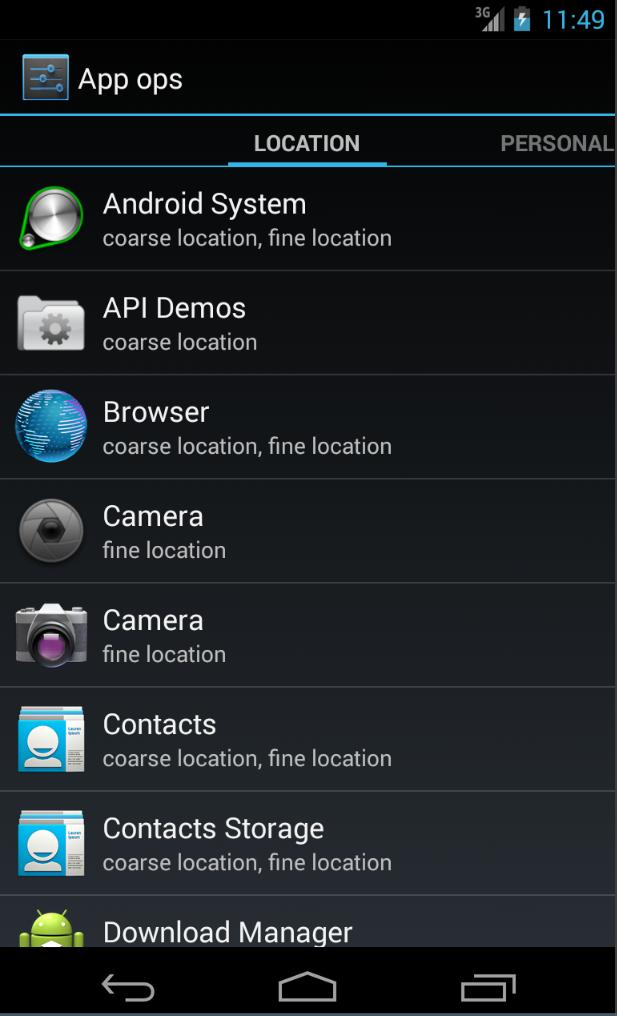The image size is (617, 1016).
Task: Open the API Demos entry
Action: [x=307, y=323]
